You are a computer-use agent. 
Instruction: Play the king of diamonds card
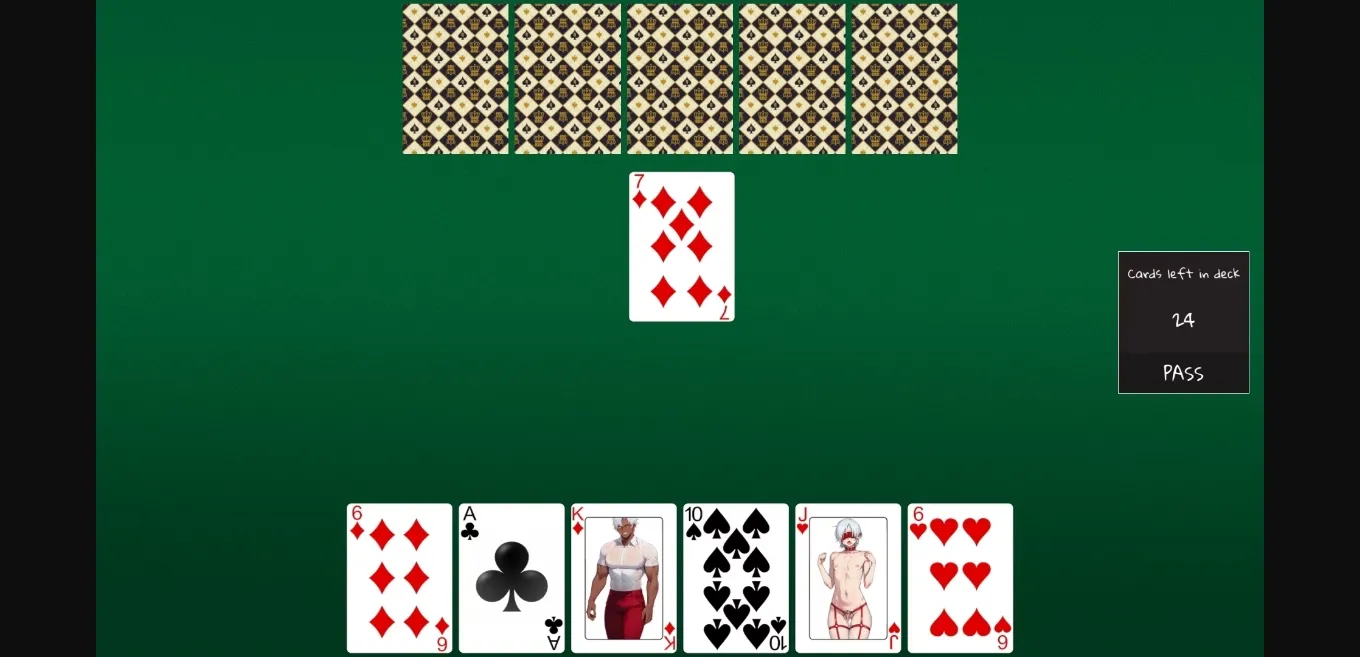pyautogui.click(x=623, y=577)
